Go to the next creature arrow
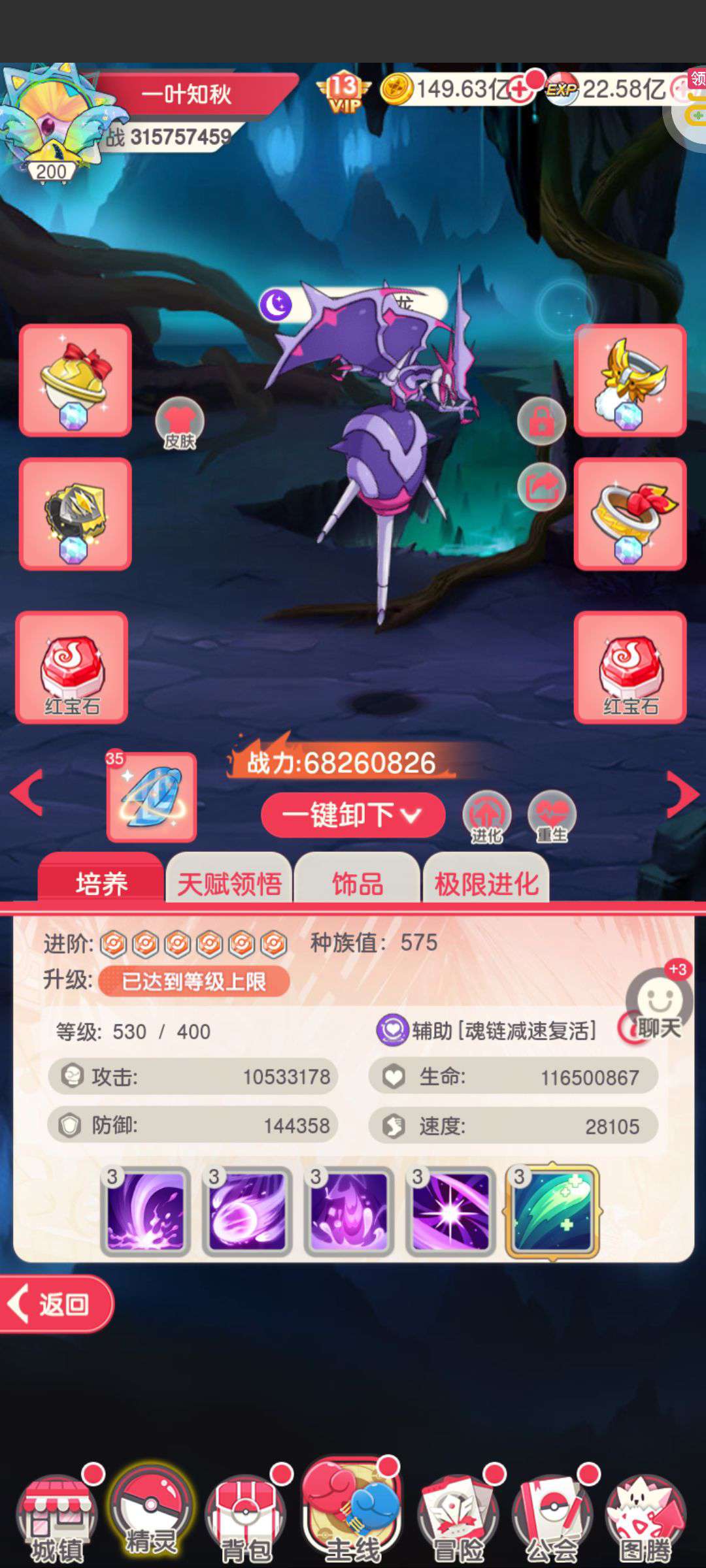This screenshot has width=706, height=1568. 683,794
